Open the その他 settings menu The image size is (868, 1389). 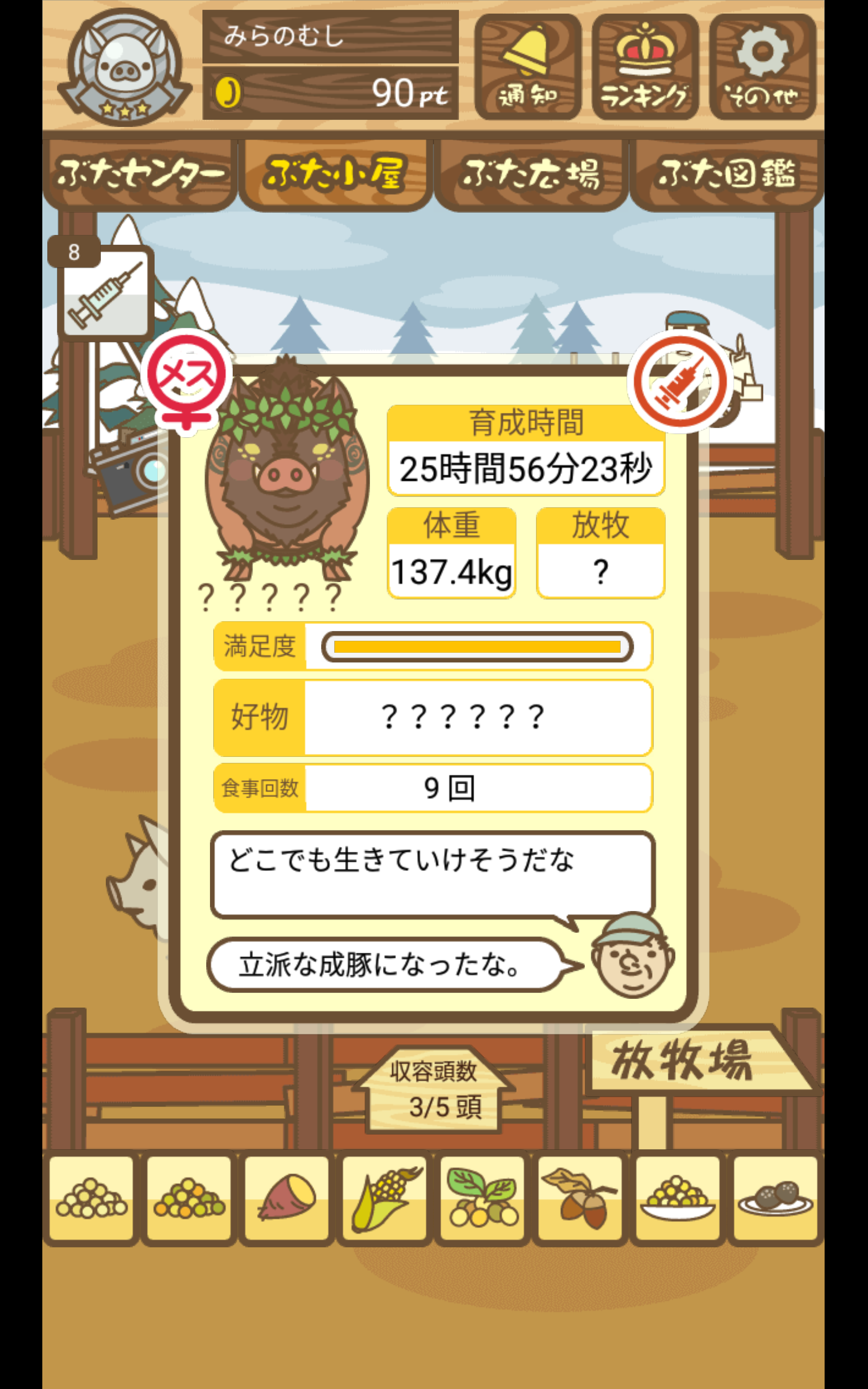(762, 67)
